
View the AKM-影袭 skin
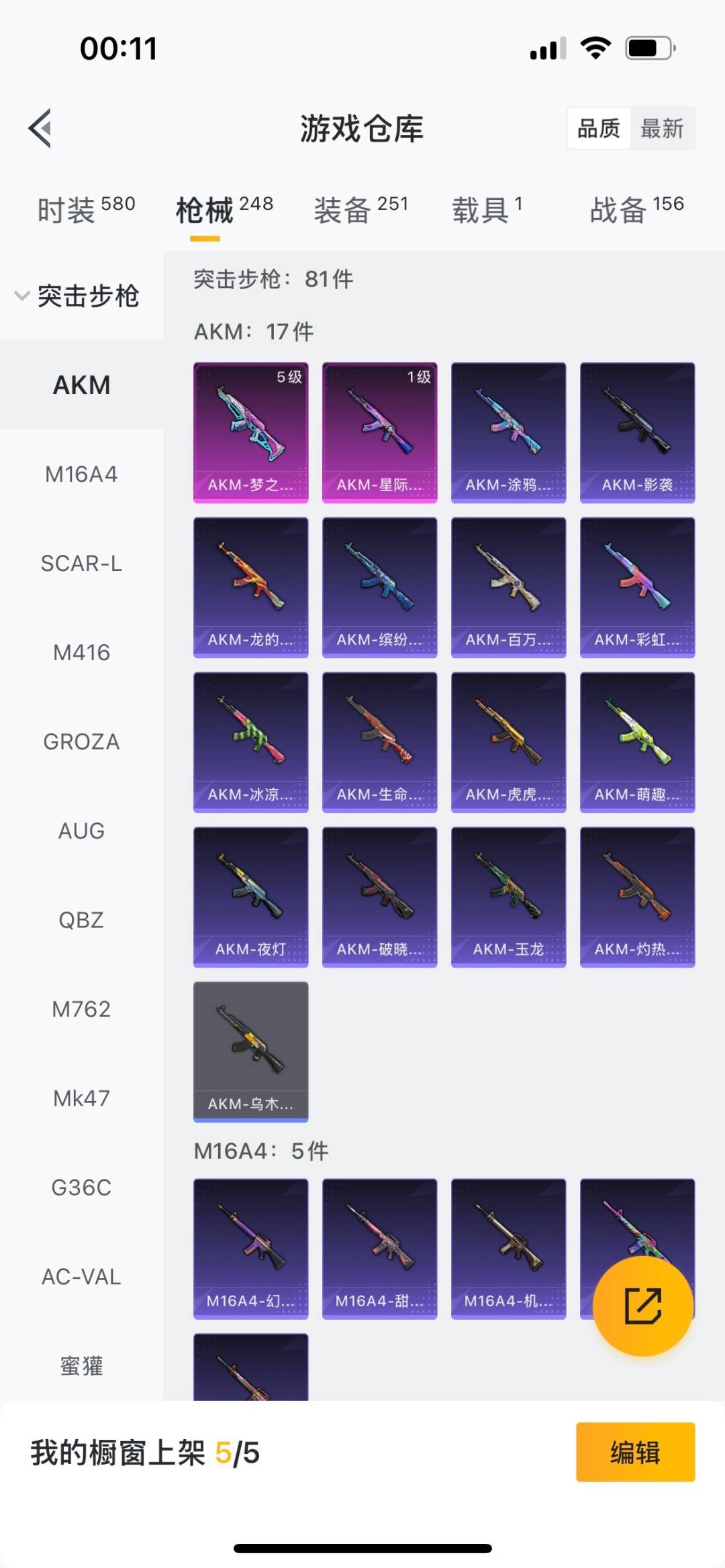click(638, 433)
